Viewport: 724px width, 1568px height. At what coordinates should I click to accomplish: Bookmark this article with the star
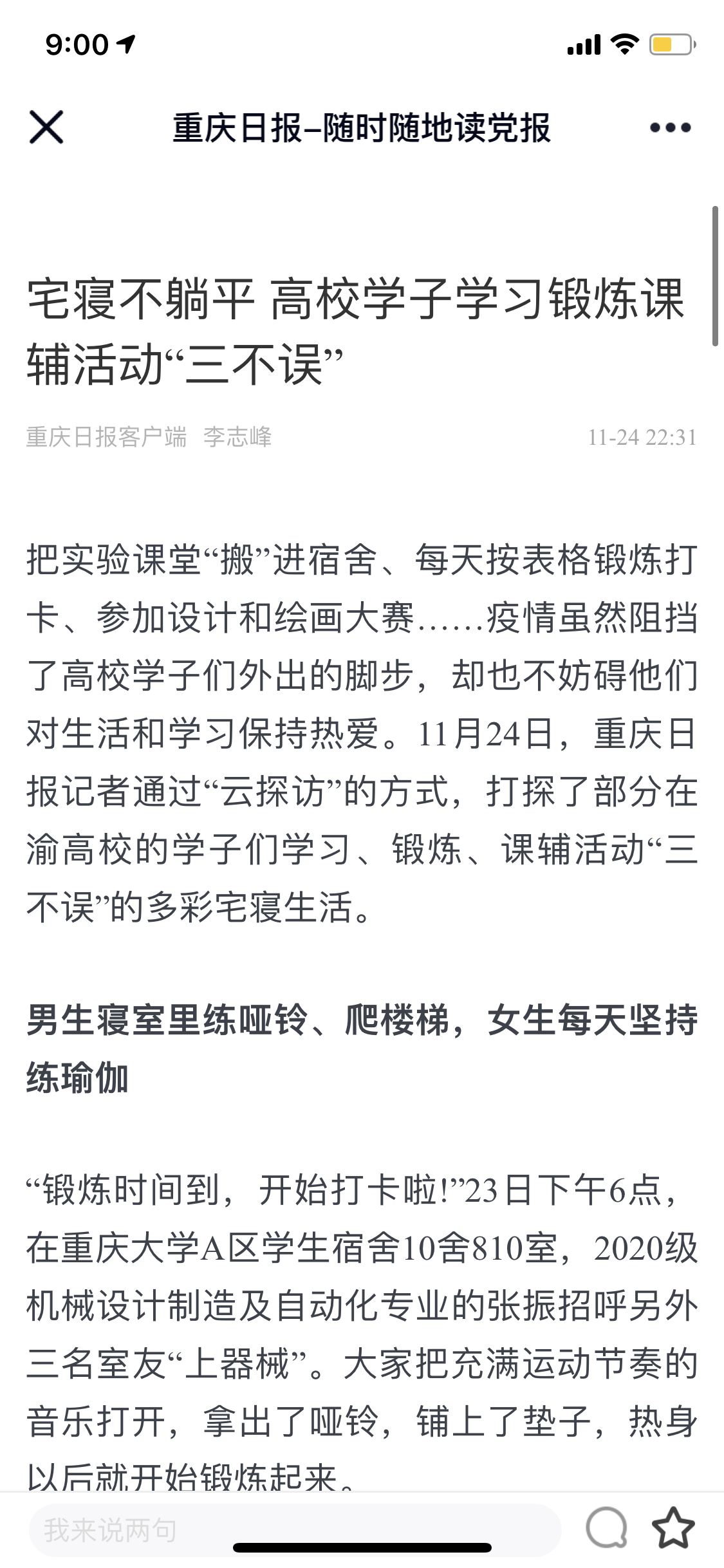click(x=673, y=1527)
